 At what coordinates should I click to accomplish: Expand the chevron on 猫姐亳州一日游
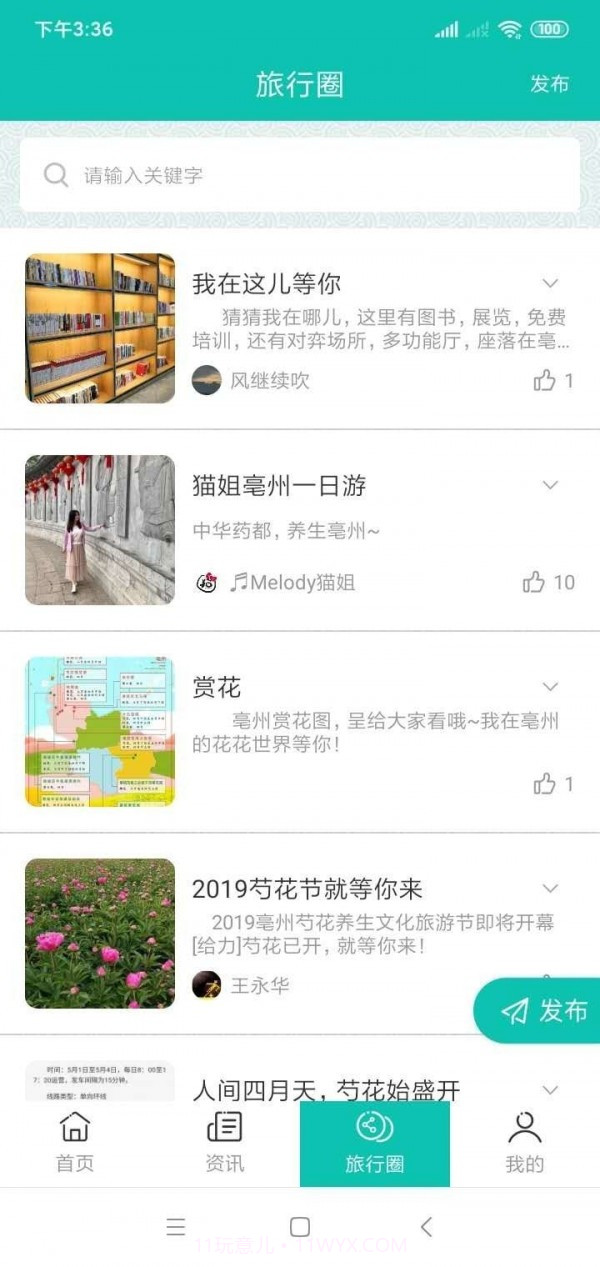pos(550,485)
